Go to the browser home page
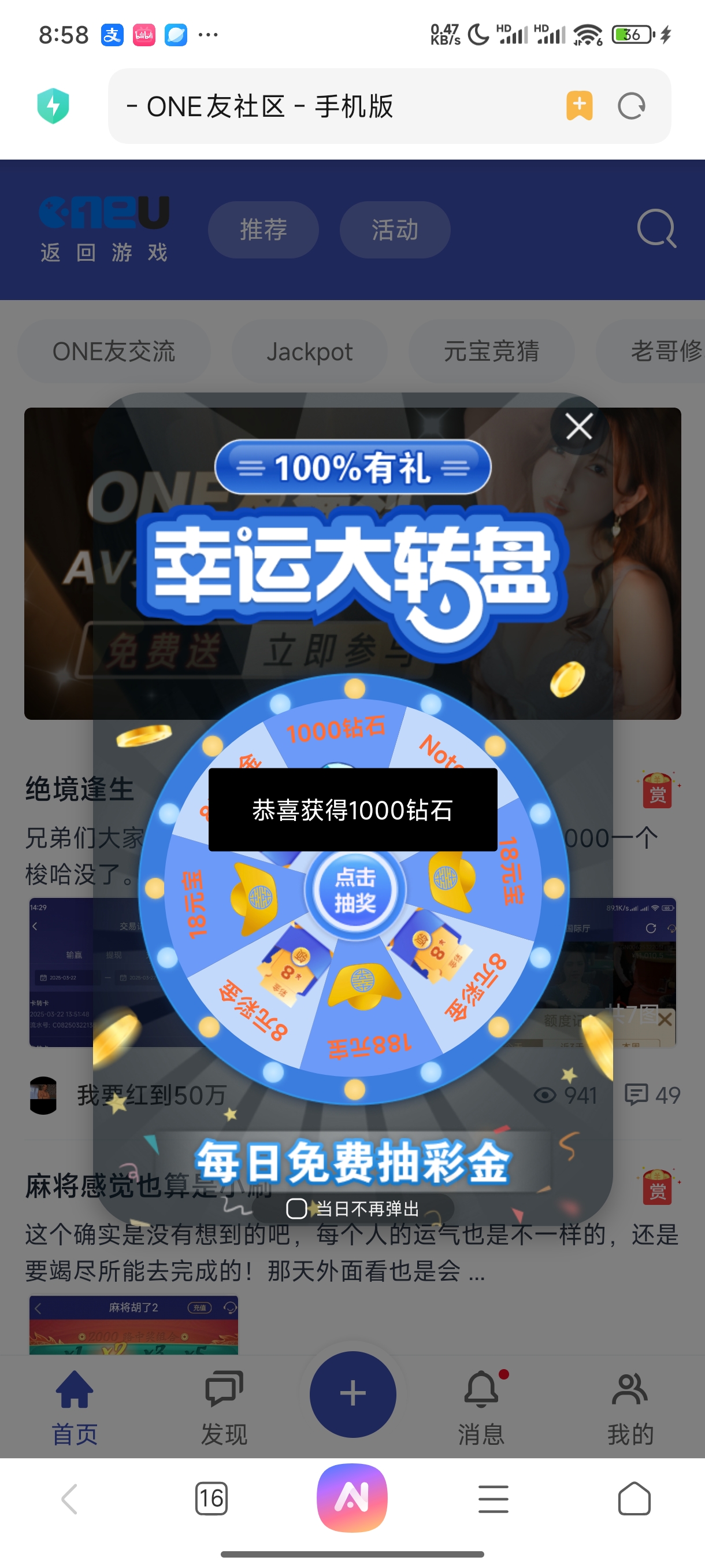Screen dimensions: 705x1568 (634, 1498)
